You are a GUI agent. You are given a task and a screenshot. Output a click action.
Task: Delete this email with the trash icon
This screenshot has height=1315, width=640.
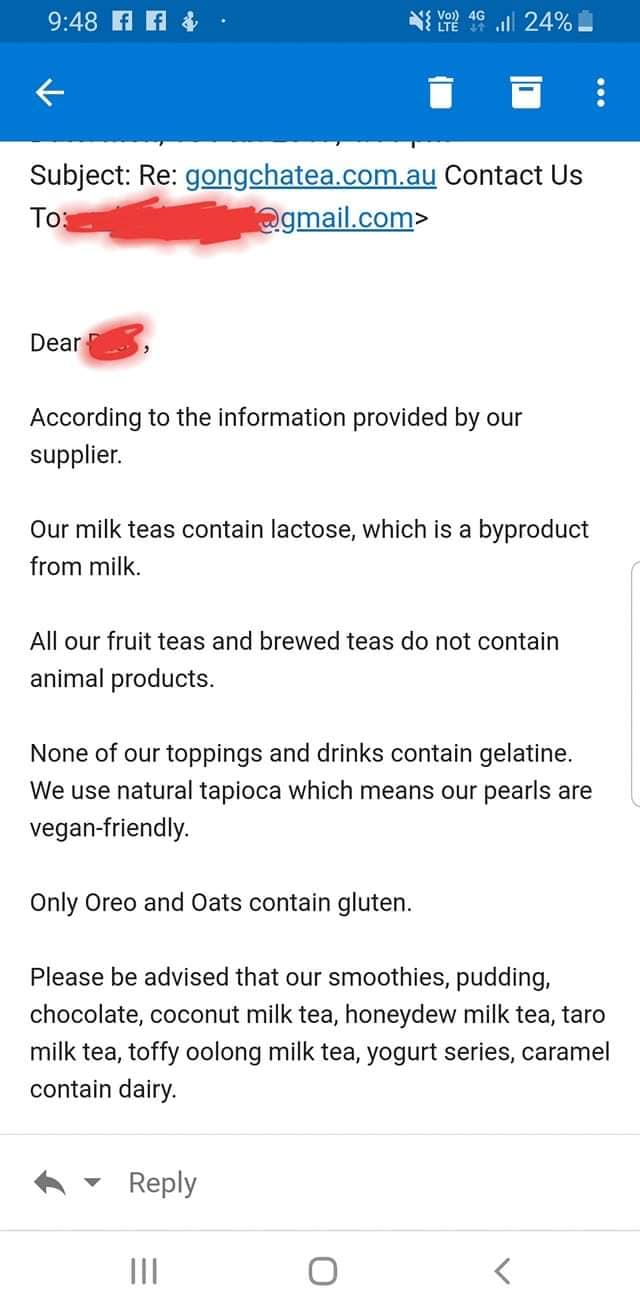coord(441,92)
